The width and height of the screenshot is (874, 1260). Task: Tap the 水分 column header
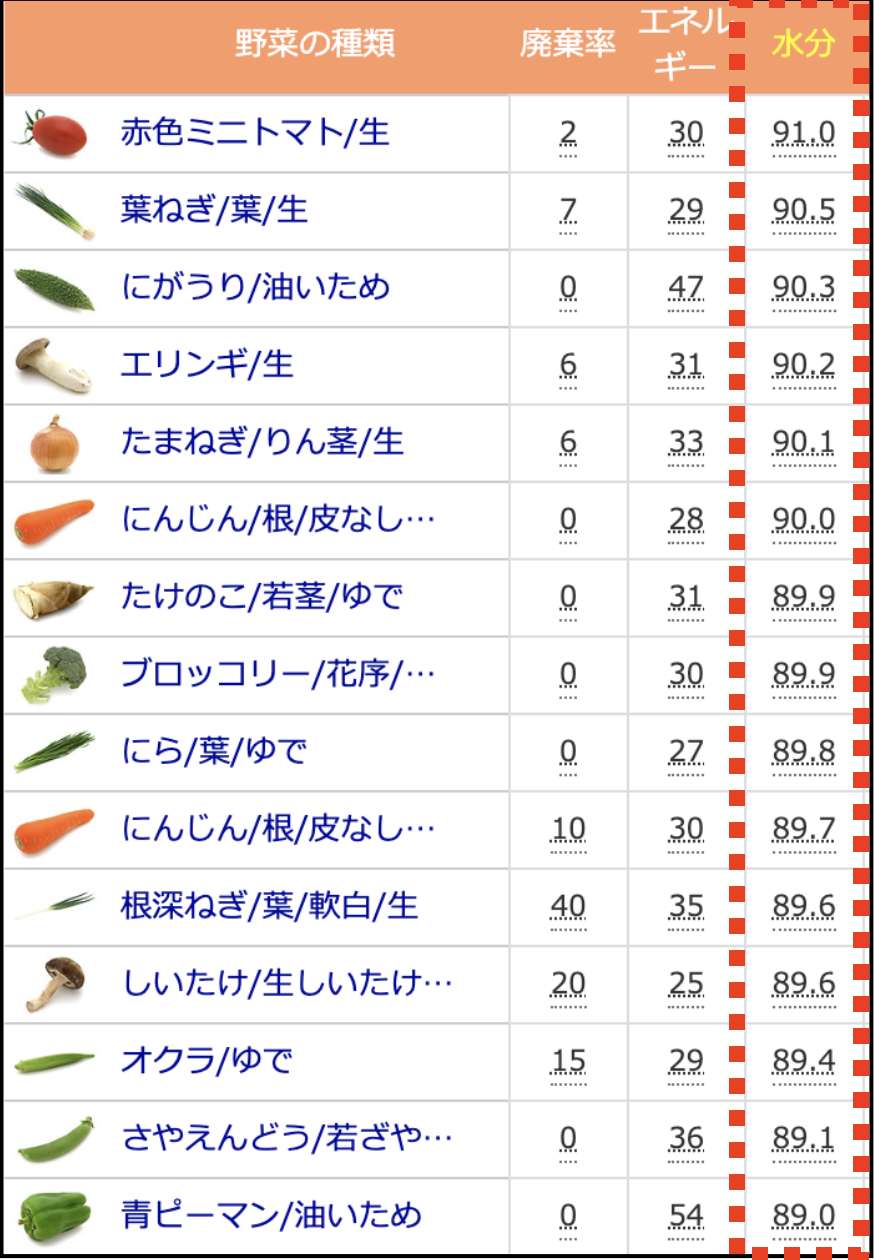tap(803, 45)
